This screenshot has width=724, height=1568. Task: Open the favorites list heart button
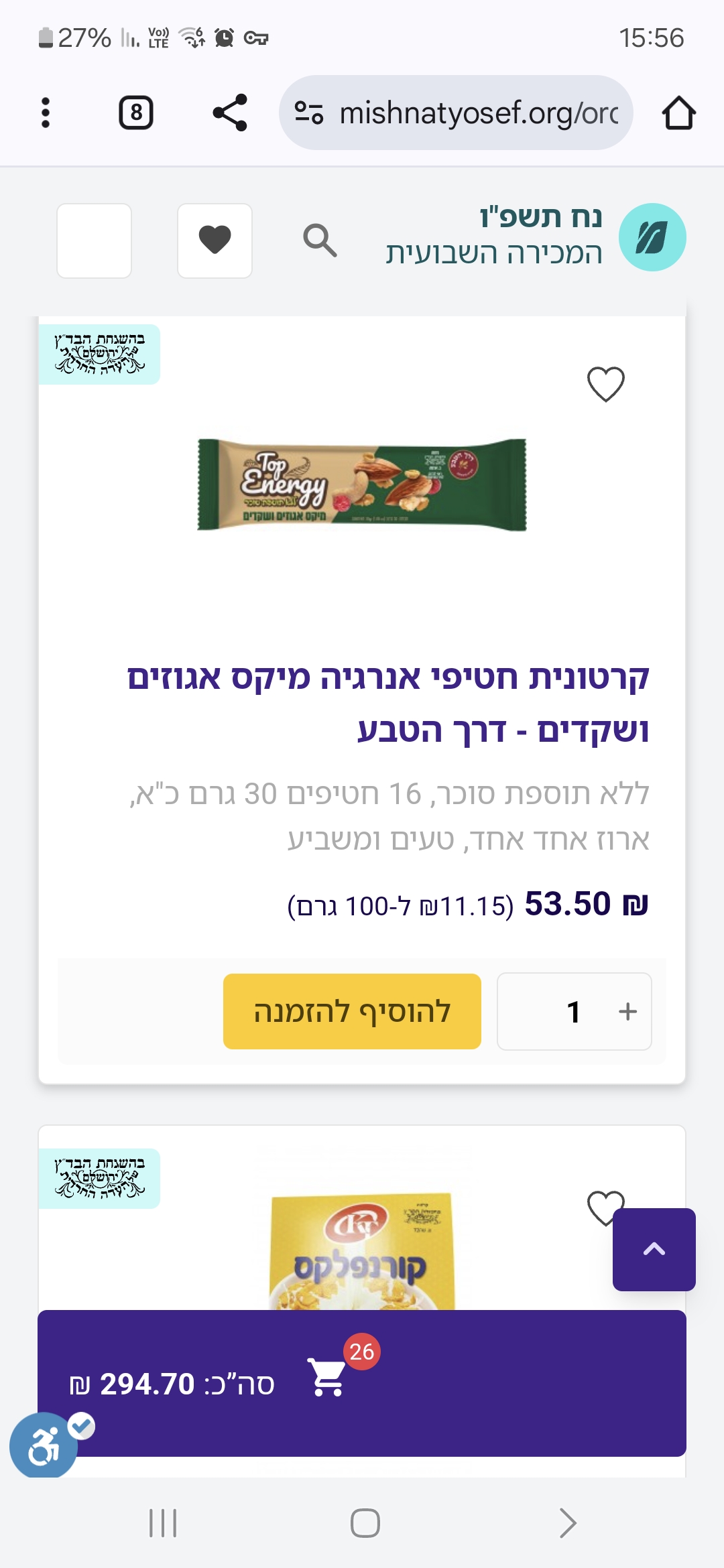[215, 241]
